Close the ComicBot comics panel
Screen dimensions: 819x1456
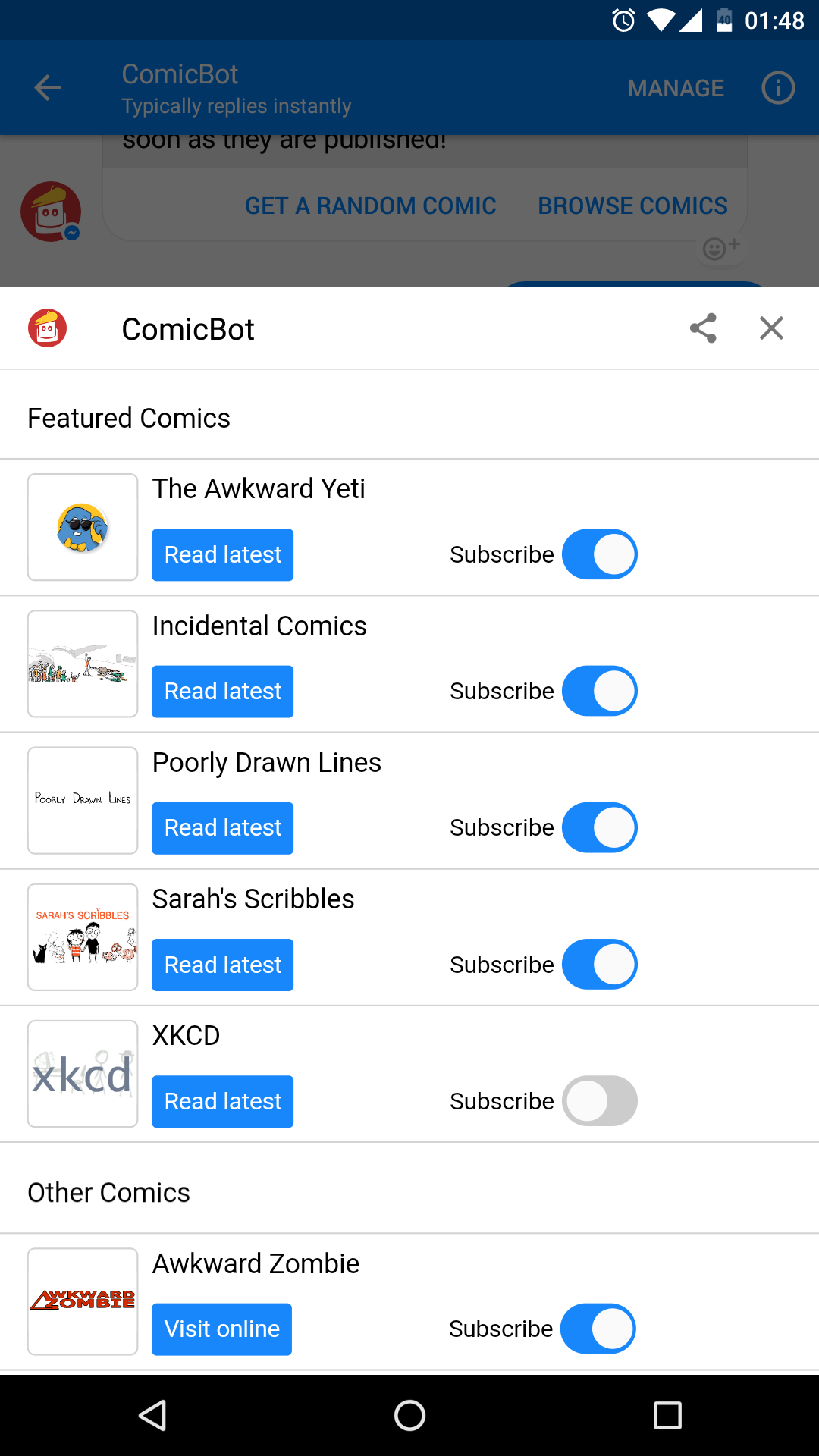[x=771, y=328]
